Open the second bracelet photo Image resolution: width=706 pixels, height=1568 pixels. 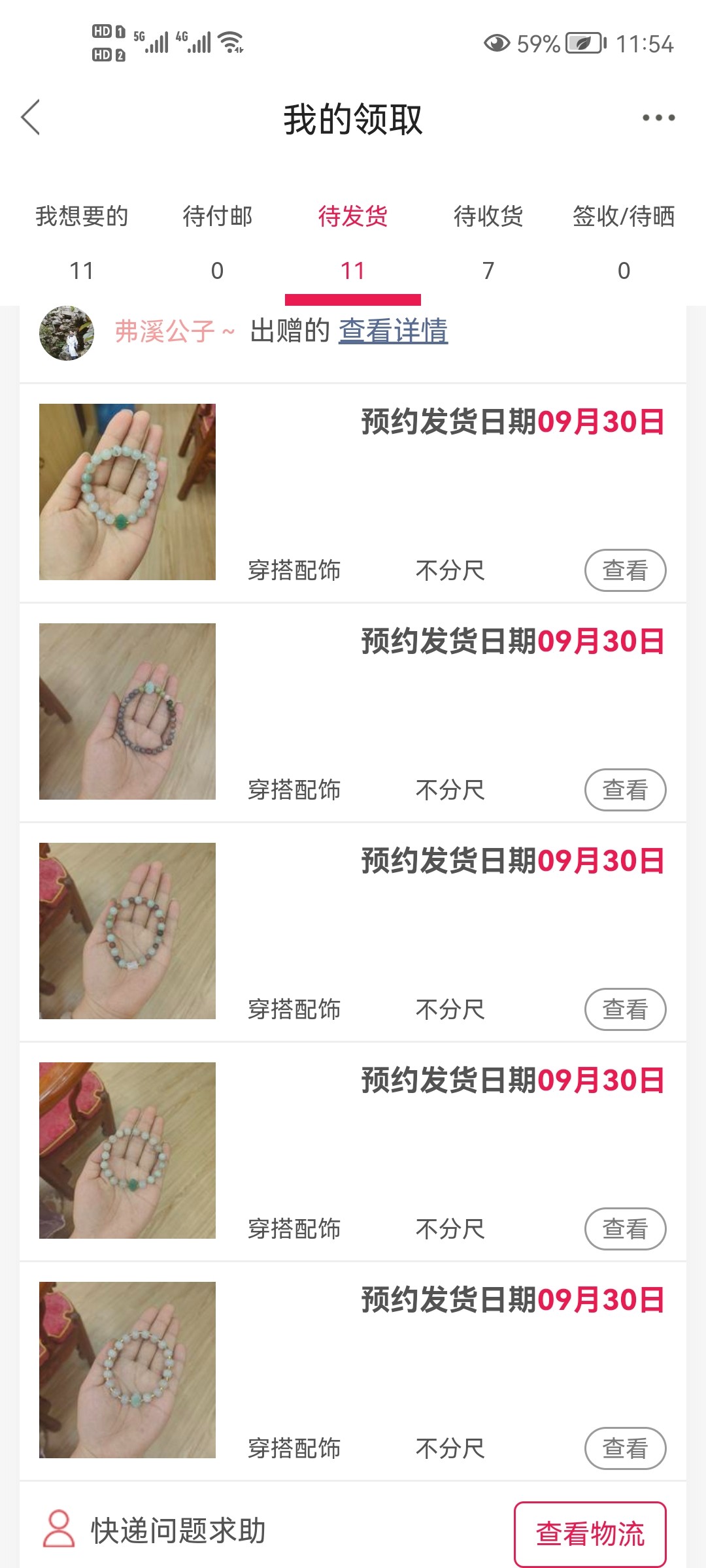(127, 711)
